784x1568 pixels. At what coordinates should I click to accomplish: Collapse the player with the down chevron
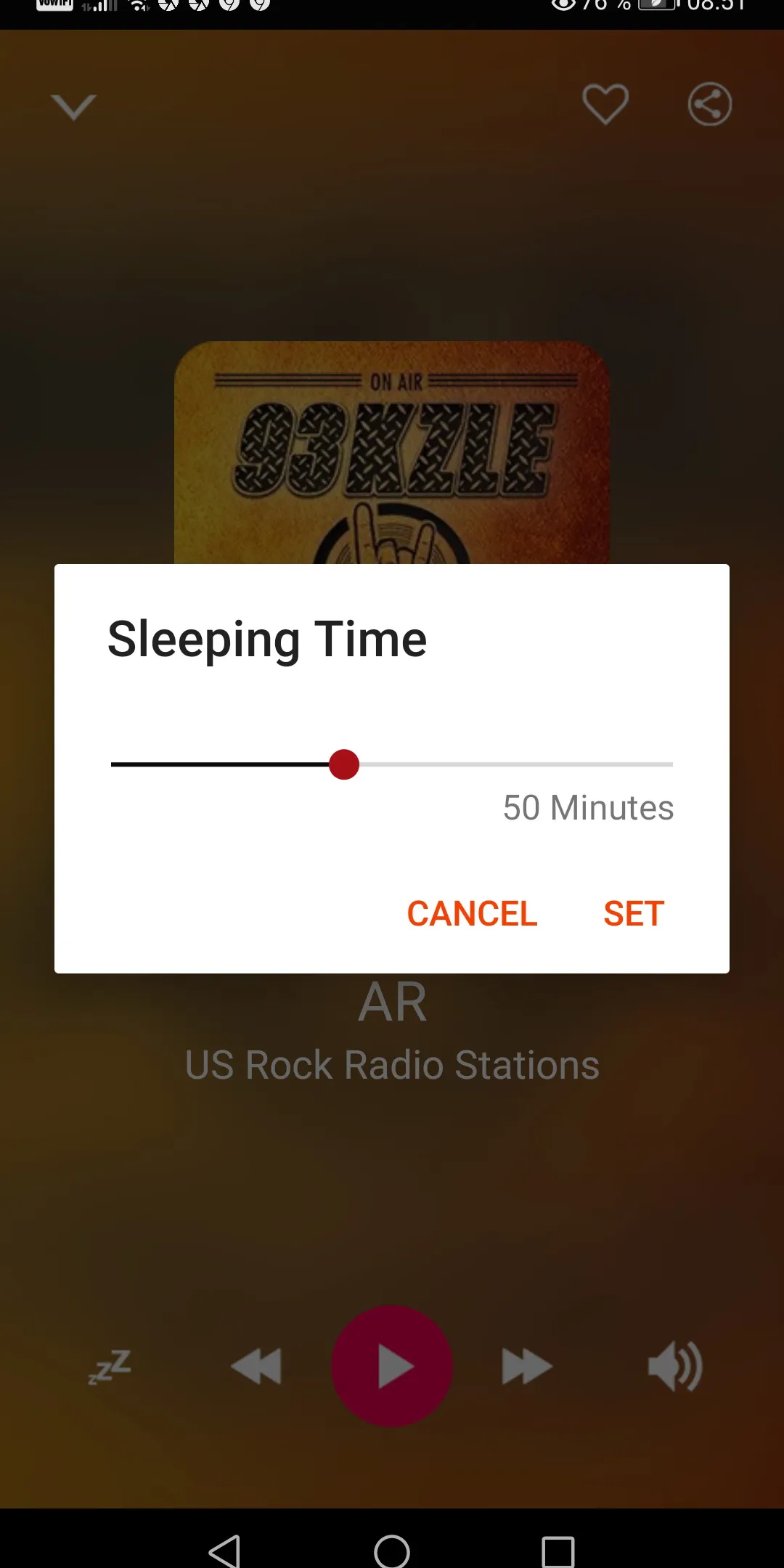(x=73, y=105)
